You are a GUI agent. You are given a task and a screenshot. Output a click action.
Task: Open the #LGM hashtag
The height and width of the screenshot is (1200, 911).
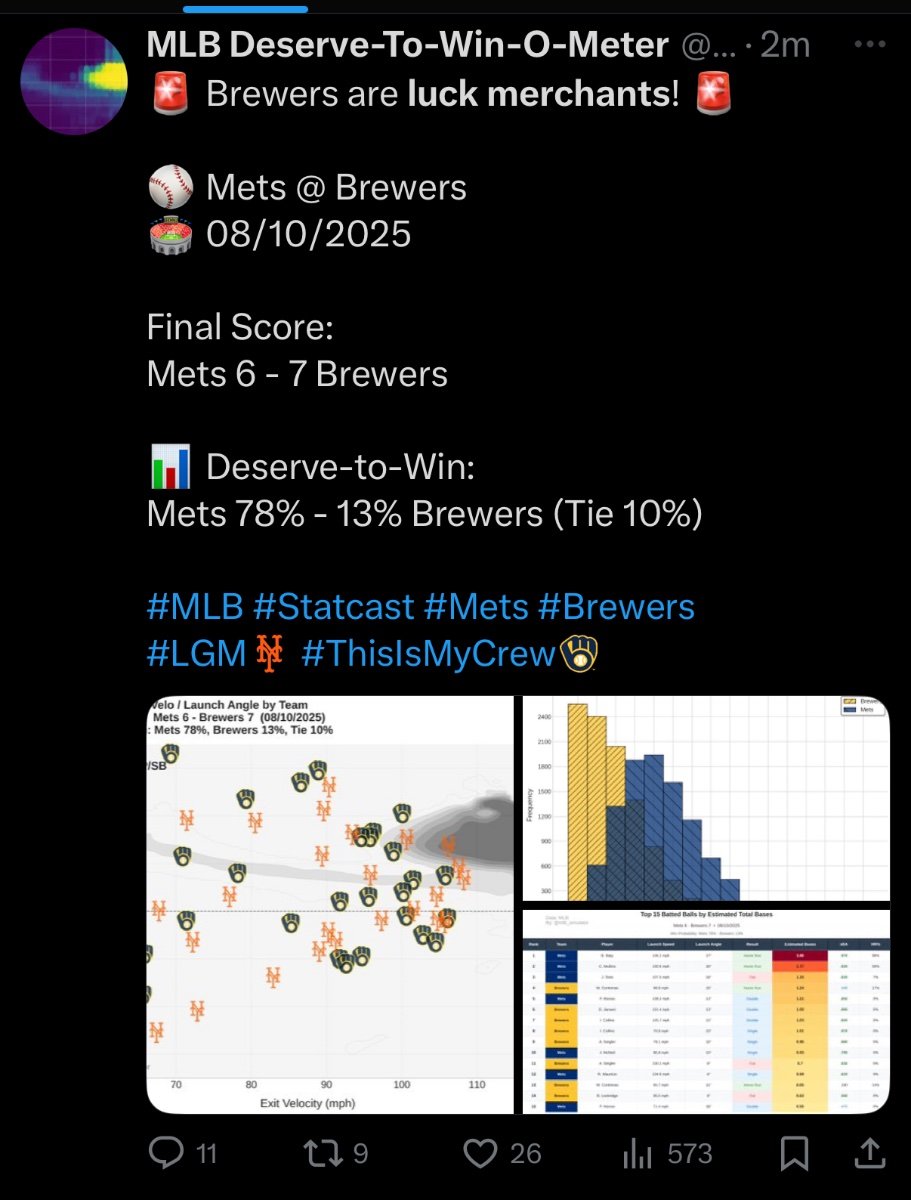tap(196, 653)
